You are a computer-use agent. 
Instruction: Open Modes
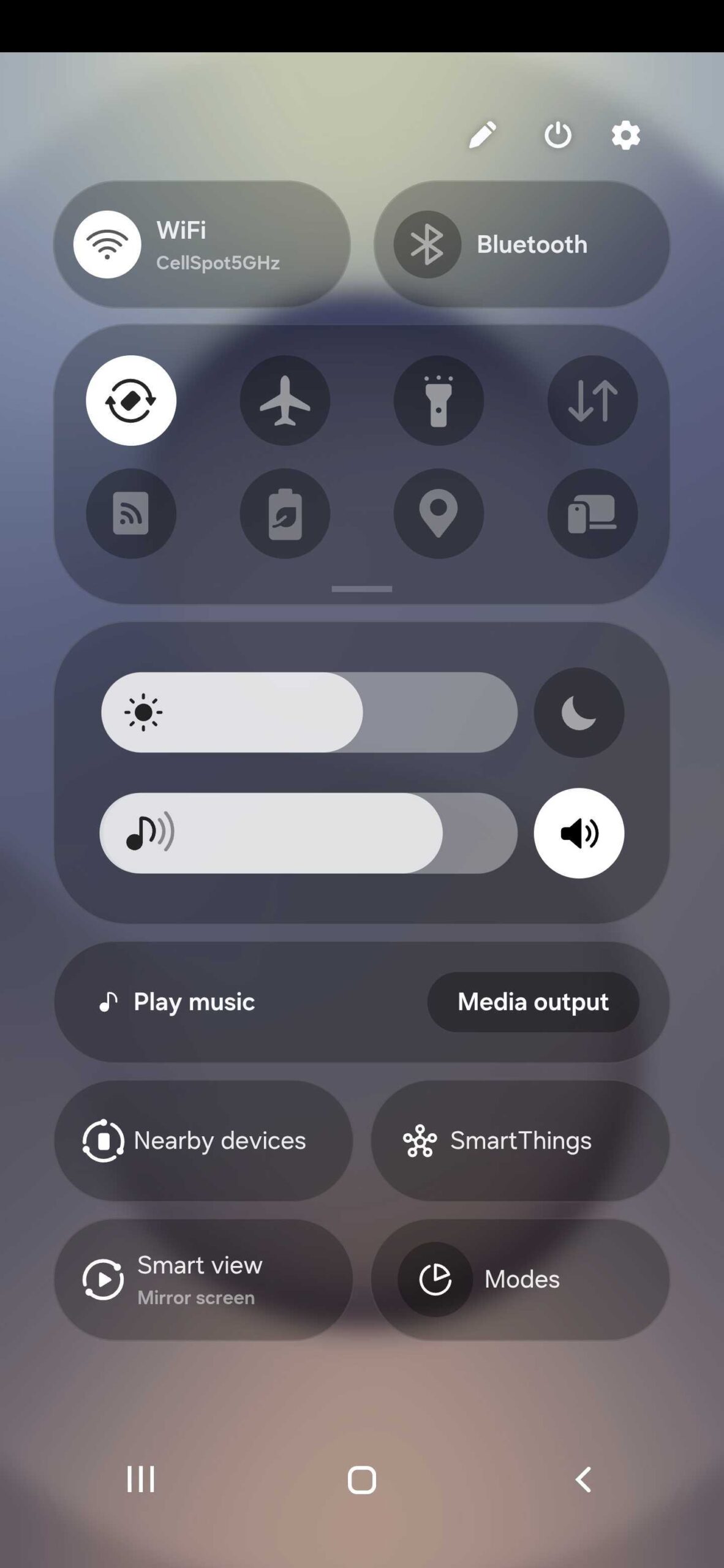point(519,1280)
